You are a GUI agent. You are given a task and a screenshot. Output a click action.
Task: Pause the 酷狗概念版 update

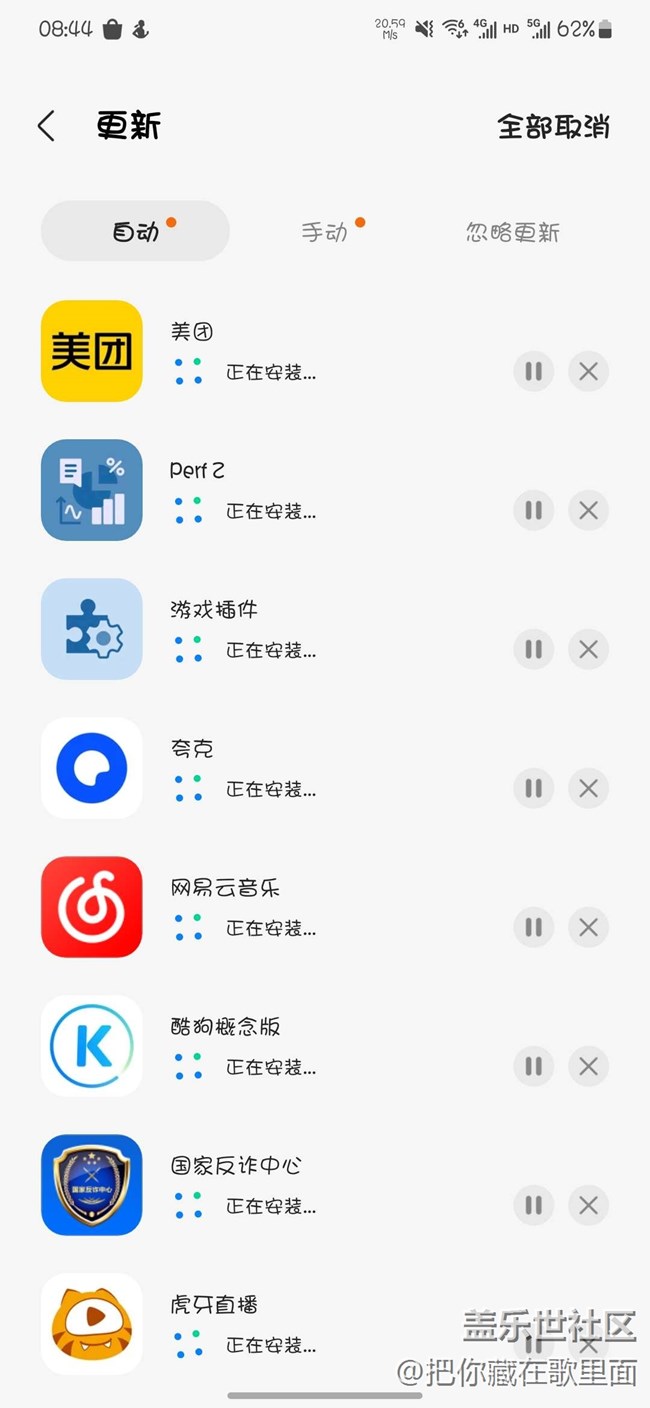[x=533, y=1067]
